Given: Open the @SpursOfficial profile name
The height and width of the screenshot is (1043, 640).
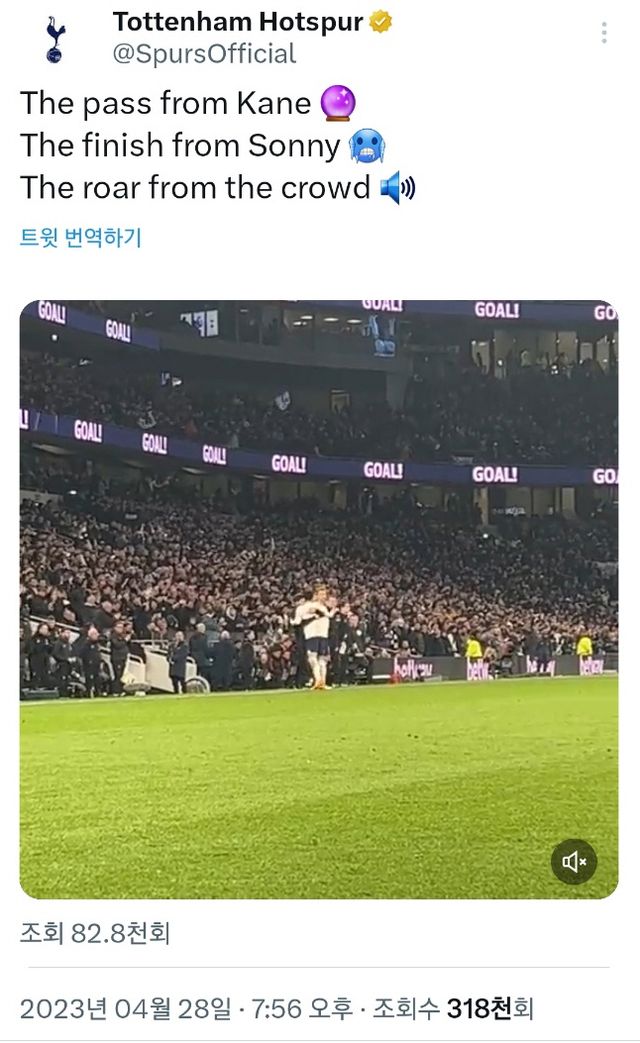Looking at the screenshot, I should (204, 54).
